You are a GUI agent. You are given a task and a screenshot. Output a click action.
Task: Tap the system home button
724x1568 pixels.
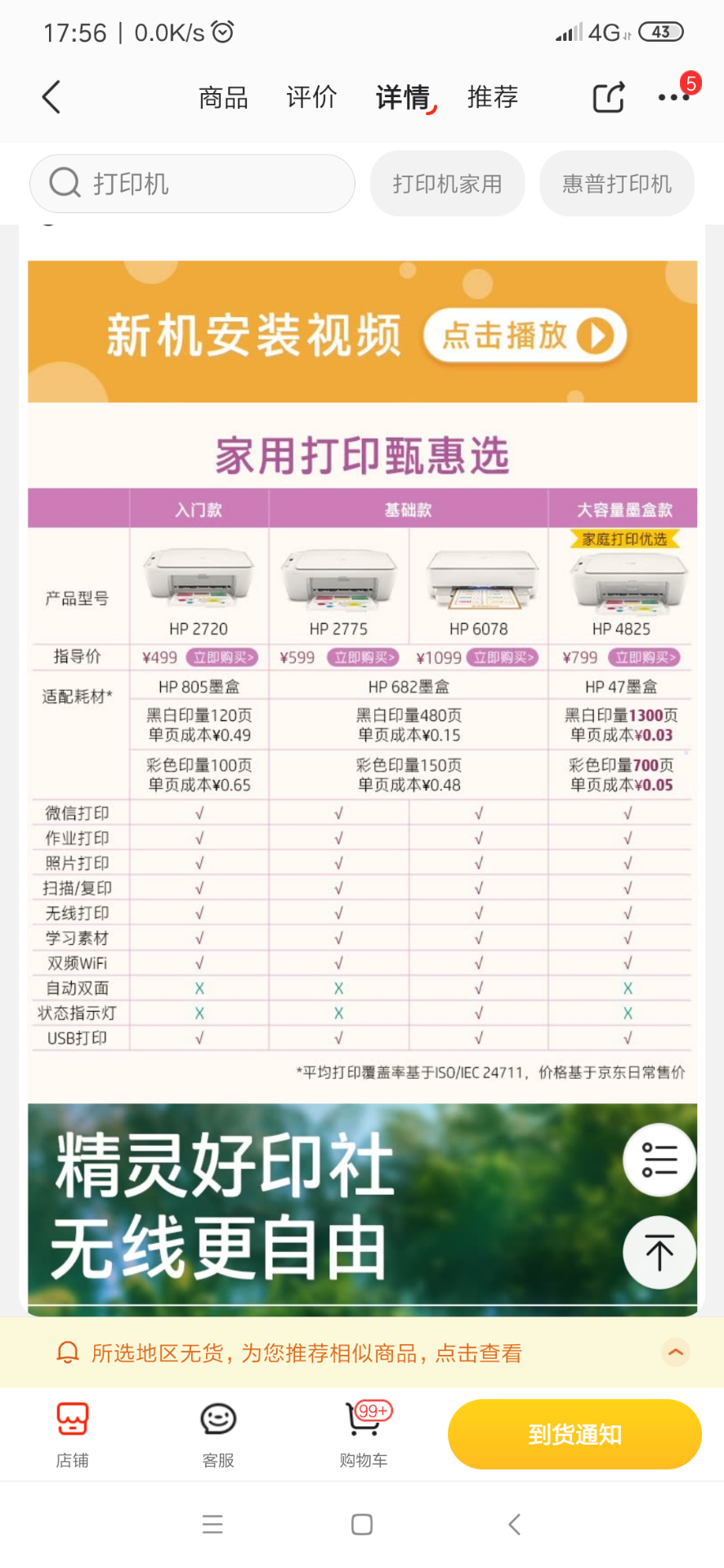[x=362, y=1524]
